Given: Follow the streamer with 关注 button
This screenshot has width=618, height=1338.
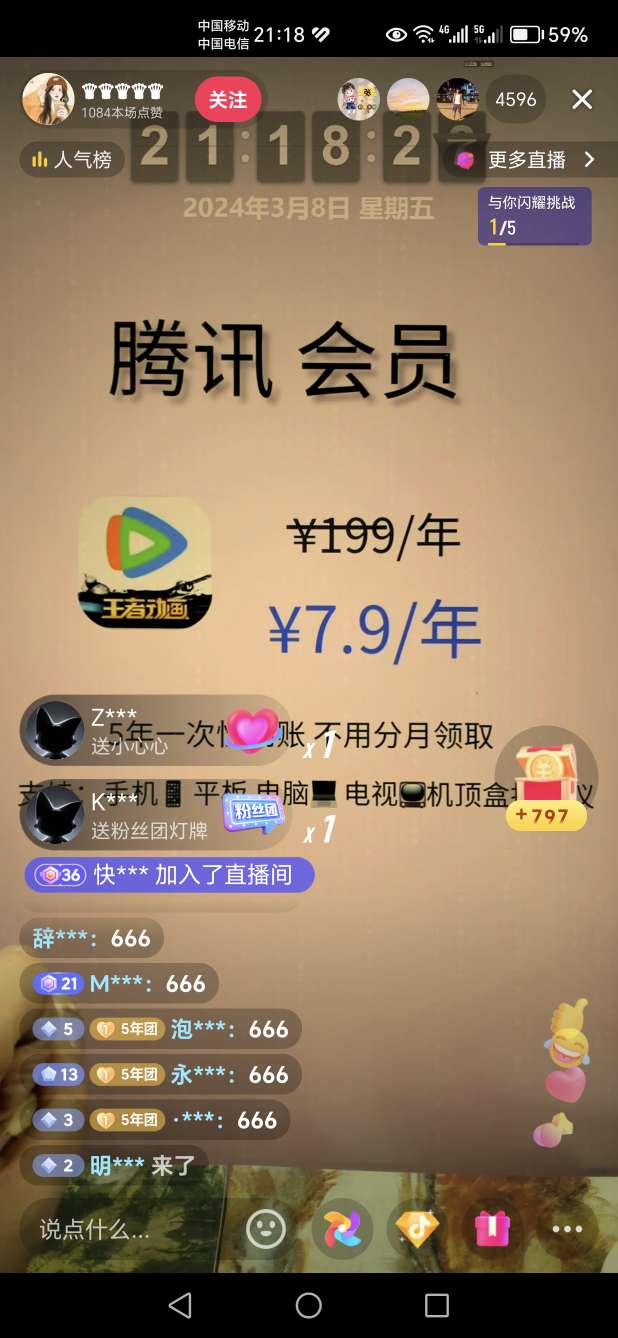Looking at the screenshot, I should click(228, 100).
